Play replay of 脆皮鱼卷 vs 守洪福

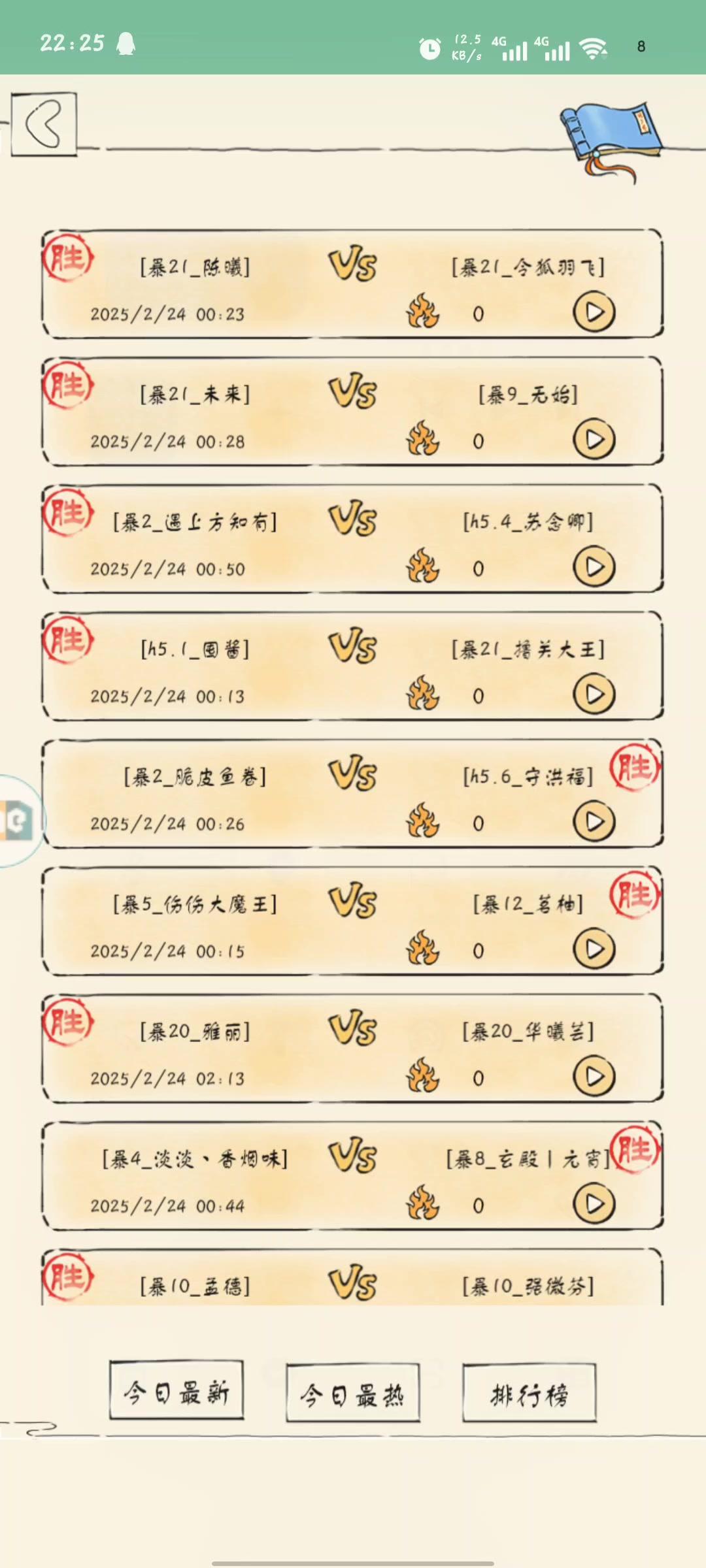pos(594,822)
